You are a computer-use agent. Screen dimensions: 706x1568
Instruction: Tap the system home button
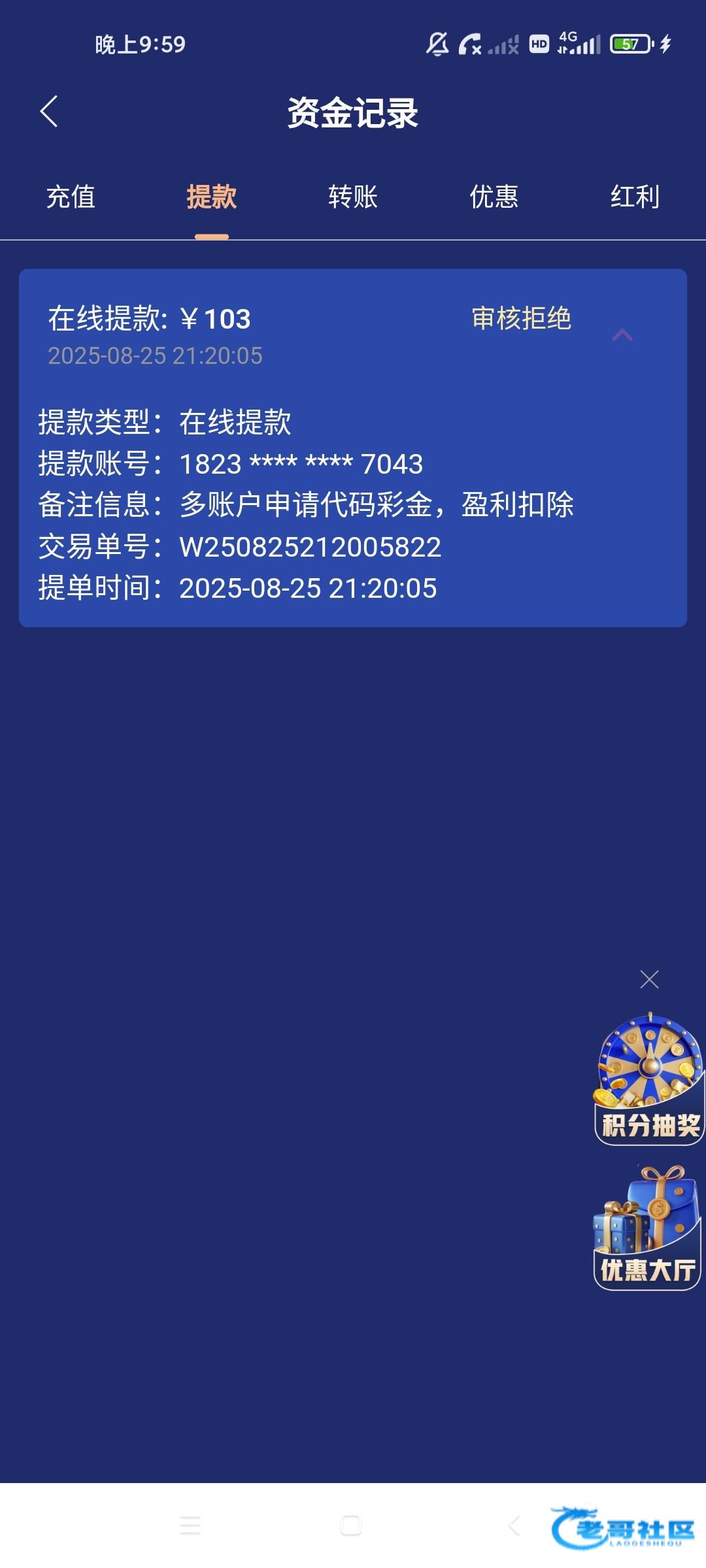click(x=351, y=1526)
